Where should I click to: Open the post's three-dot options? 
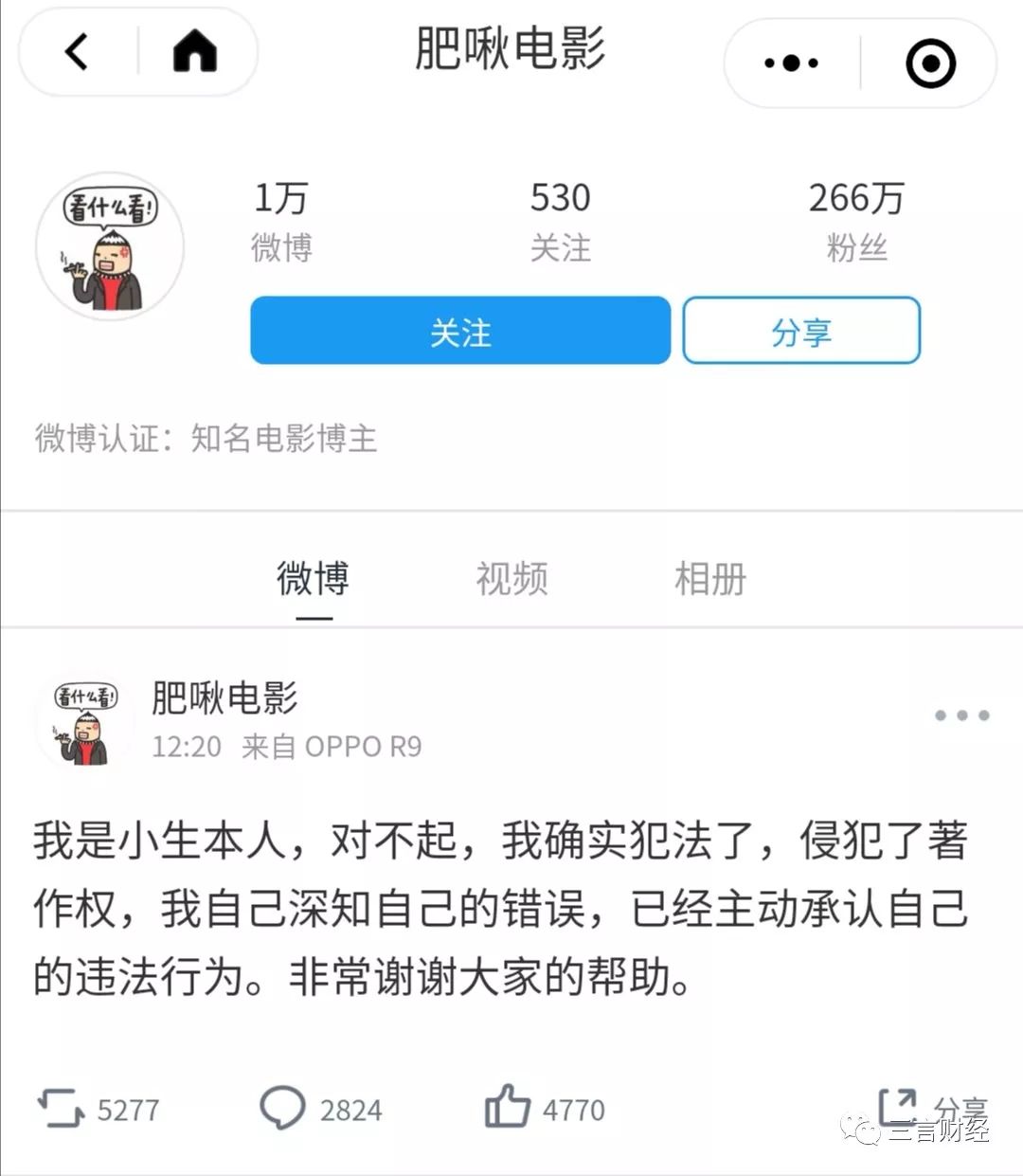[x=961, y=715]
